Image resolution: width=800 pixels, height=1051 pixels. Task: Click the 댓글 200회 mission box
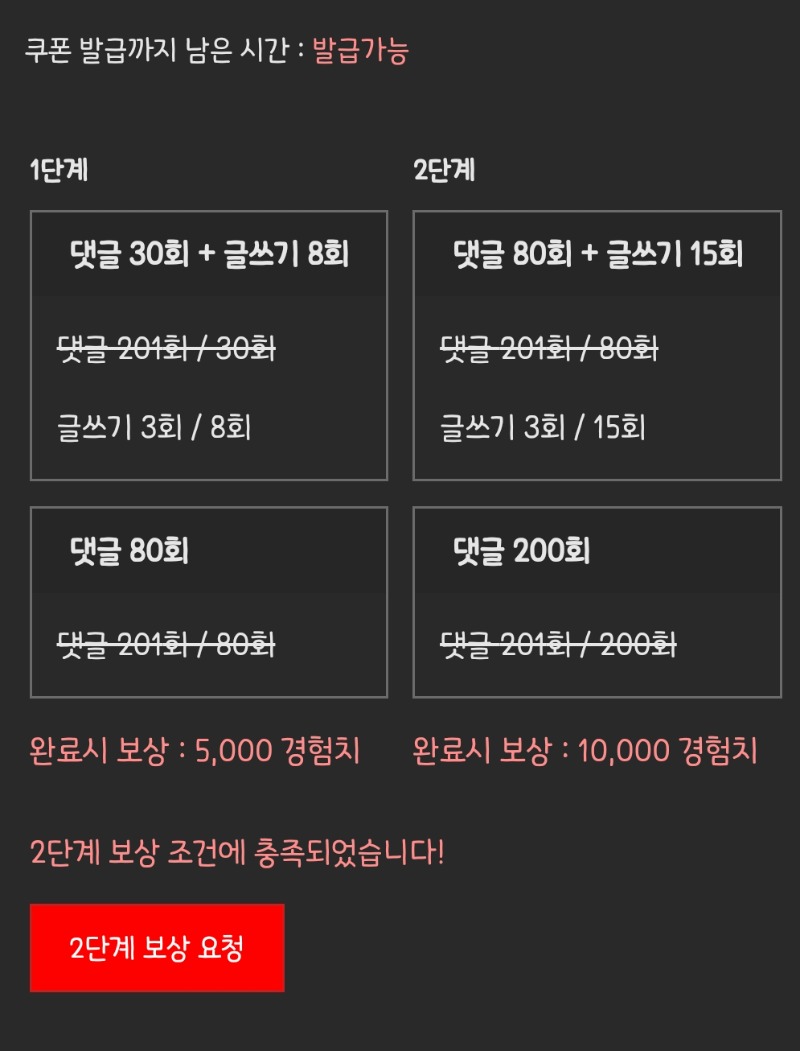[595, 602]
